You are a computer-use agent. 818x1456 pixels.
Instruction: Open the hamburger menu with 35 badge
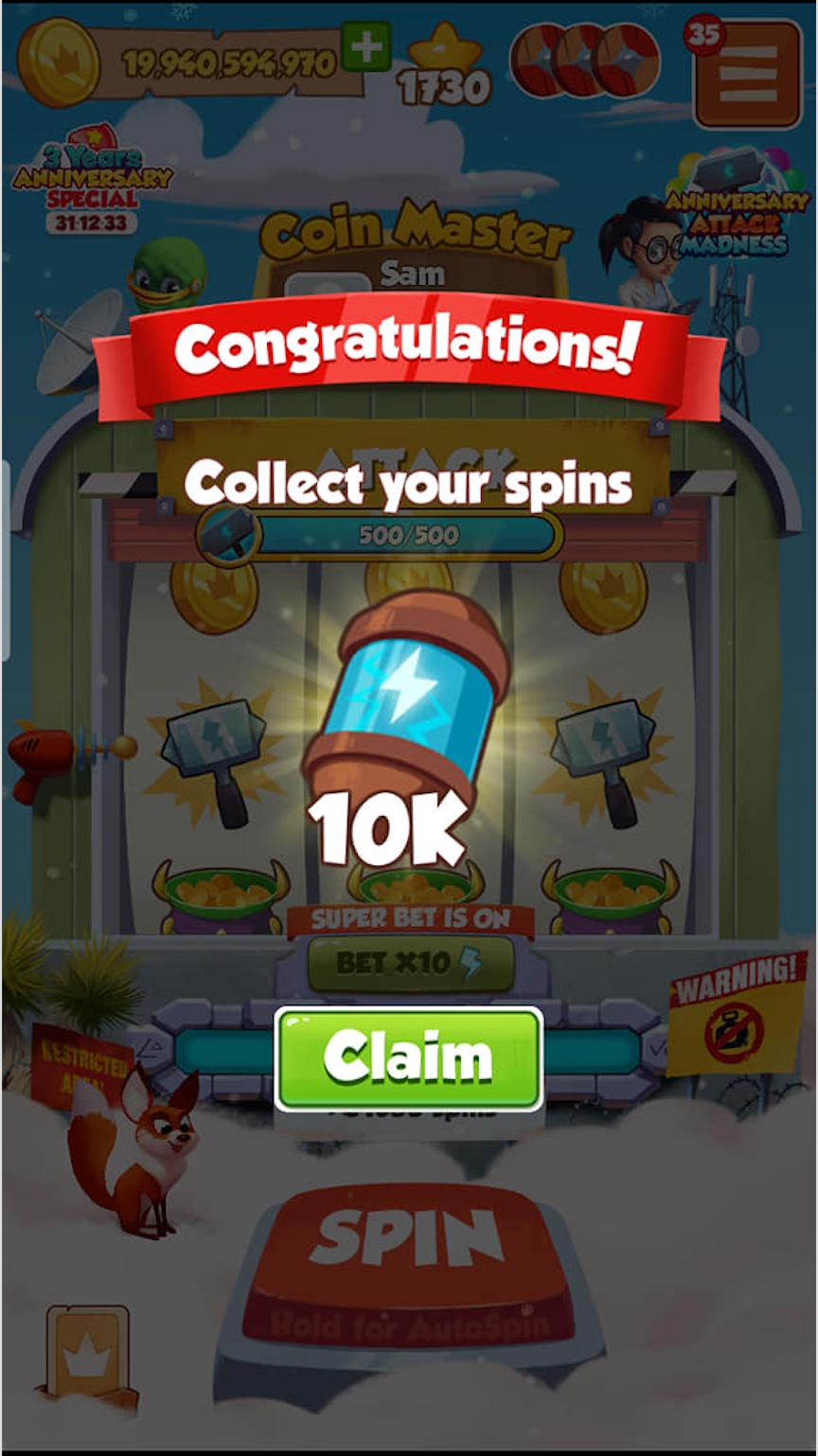[x=748, y=76]
